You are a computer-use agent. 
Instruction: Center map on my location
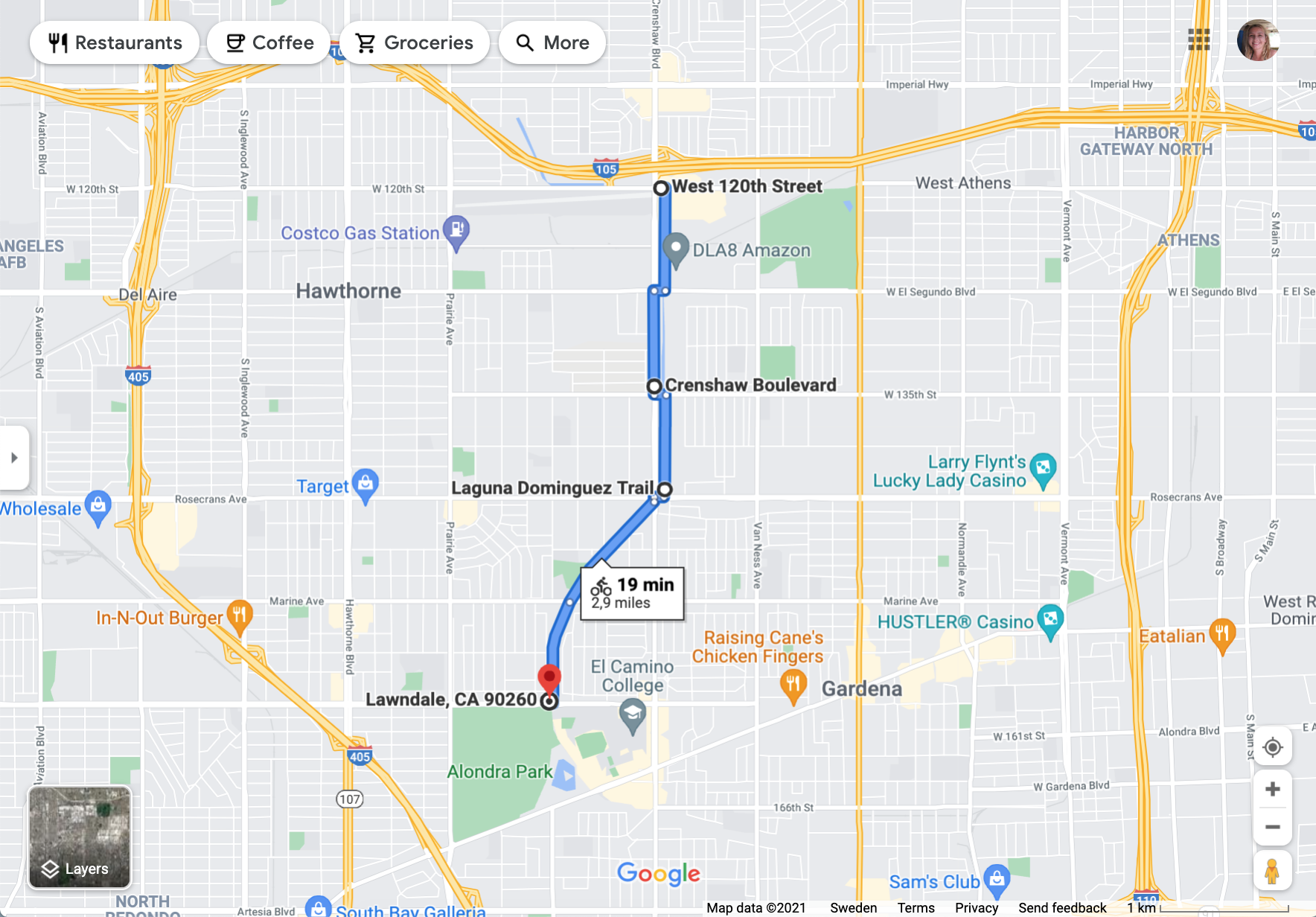[x=1272, y=747]
